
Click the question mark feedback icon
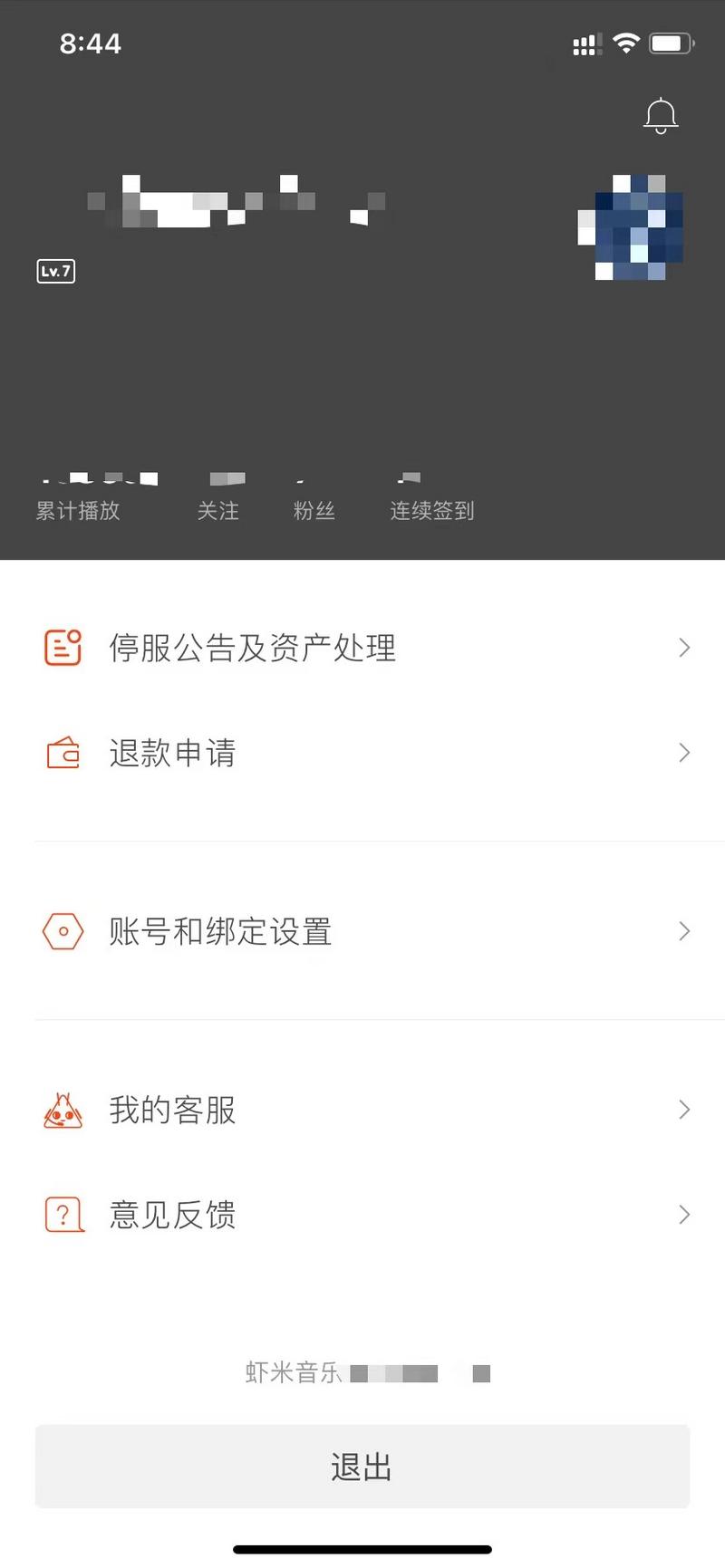pyautogui.click(x=62, y=1214)
